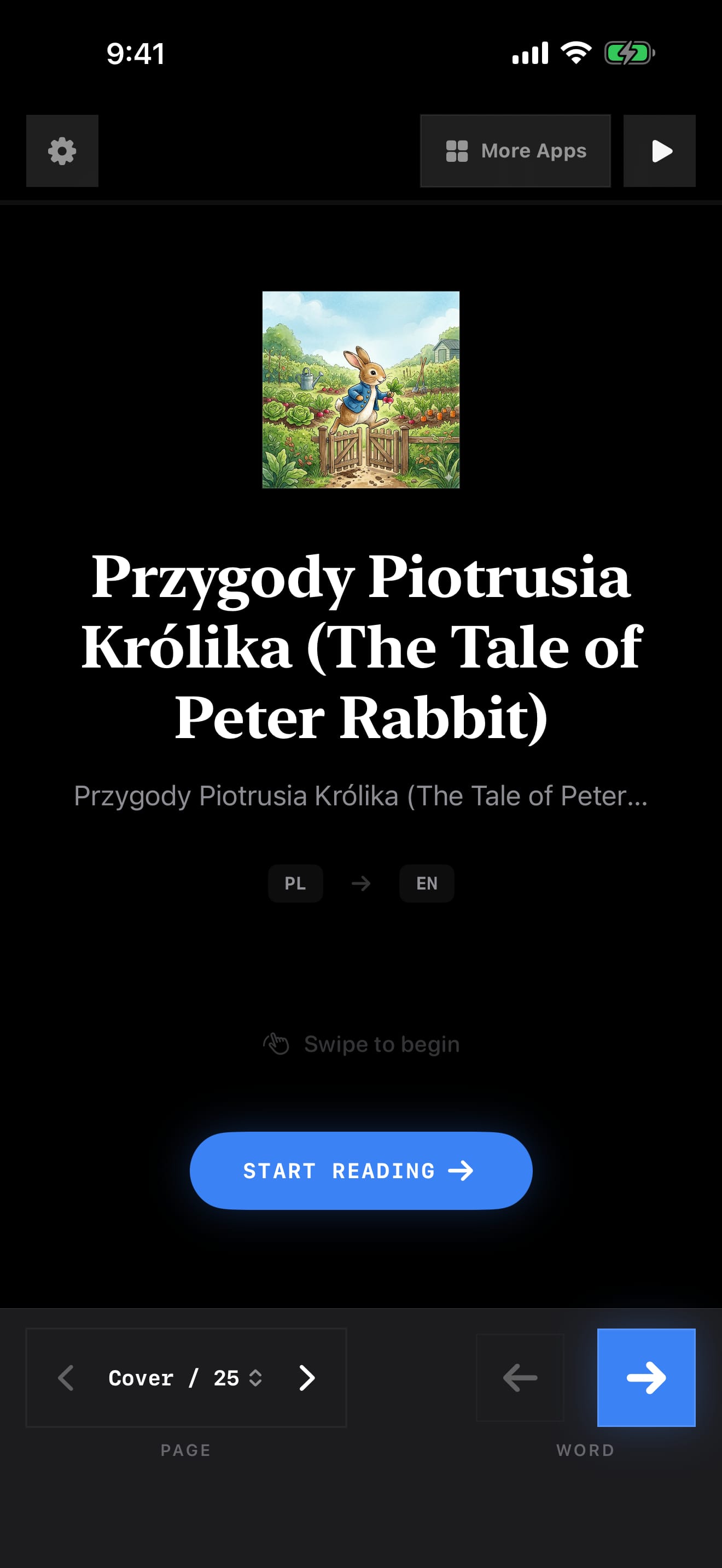Image resolution: width=722 pixels, height=1568 pixels.
Task: Start audio playback with the play button
Action: point(659,151)
